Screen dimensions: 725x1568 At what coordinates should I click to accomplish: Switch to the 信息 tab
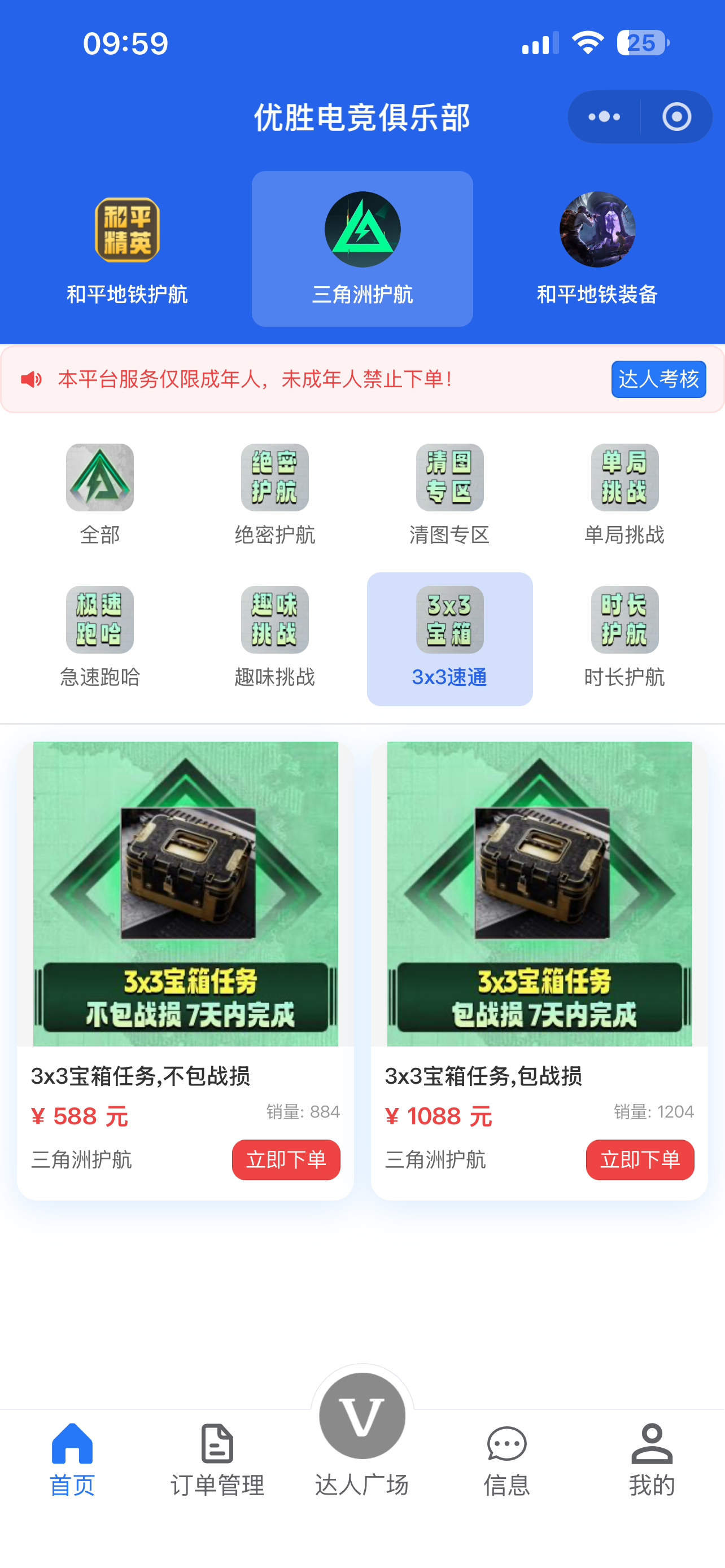pyautogui.click(x=506, y=1460)
